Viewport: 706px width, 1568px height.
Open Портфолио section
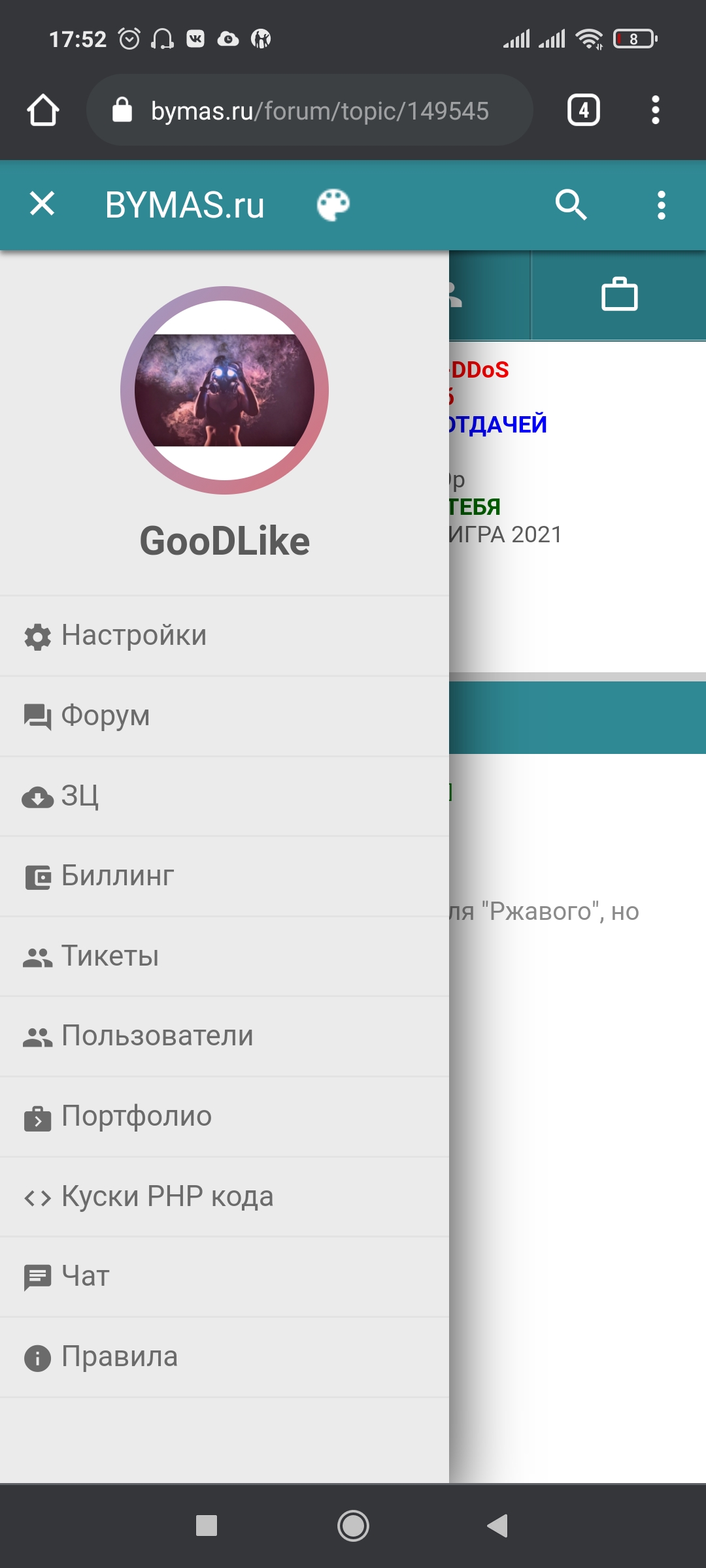point(136,1117)
